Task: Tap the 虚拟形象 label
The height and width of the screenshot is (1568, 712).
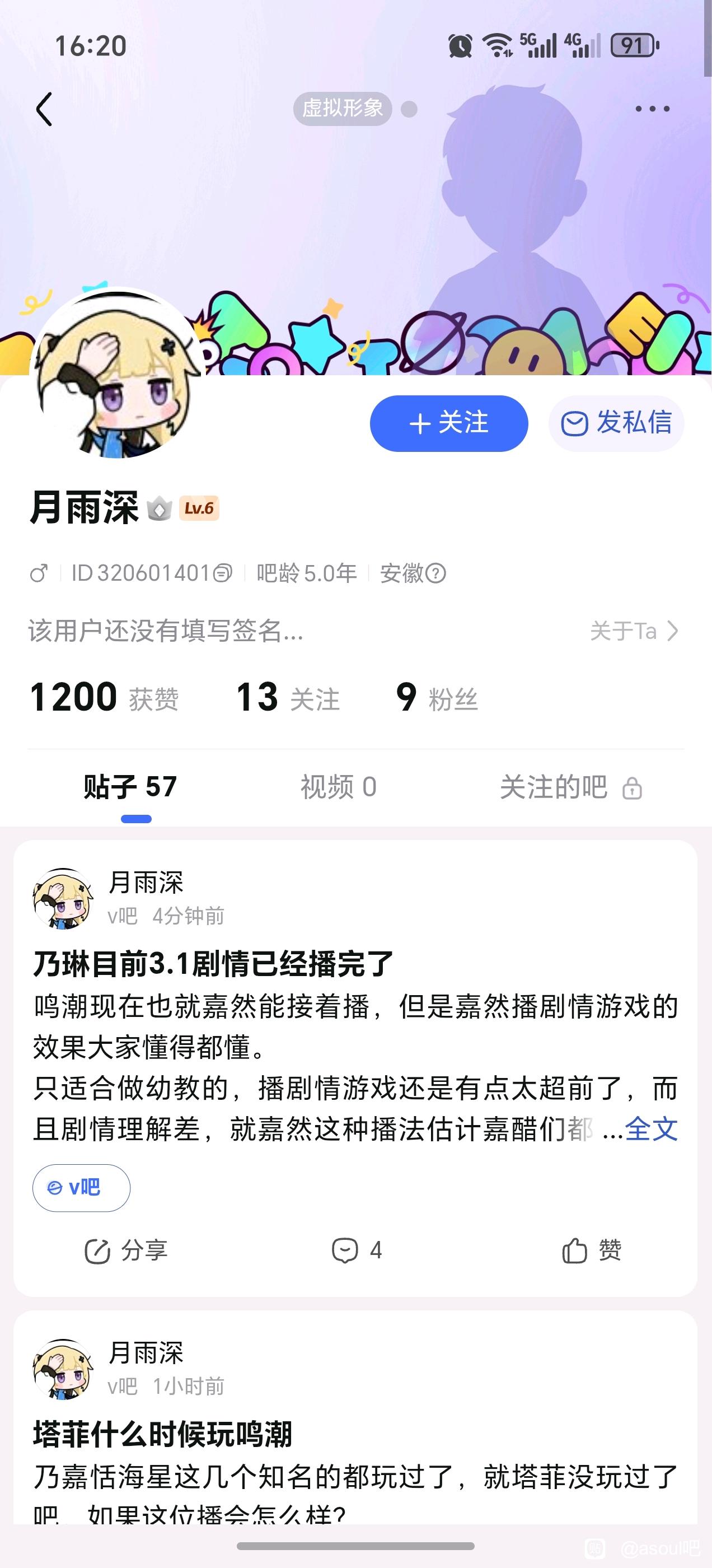Action: [x=343, y=109]
